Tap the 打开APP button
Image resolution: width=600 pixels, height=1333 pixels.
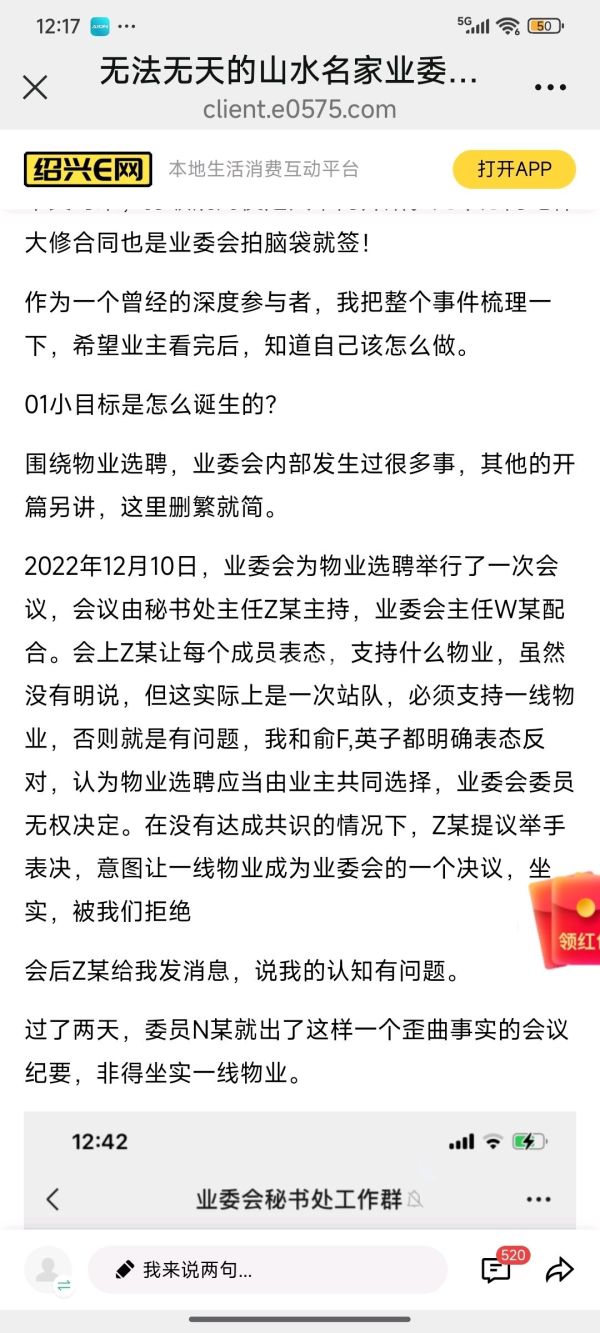point(514,169)
